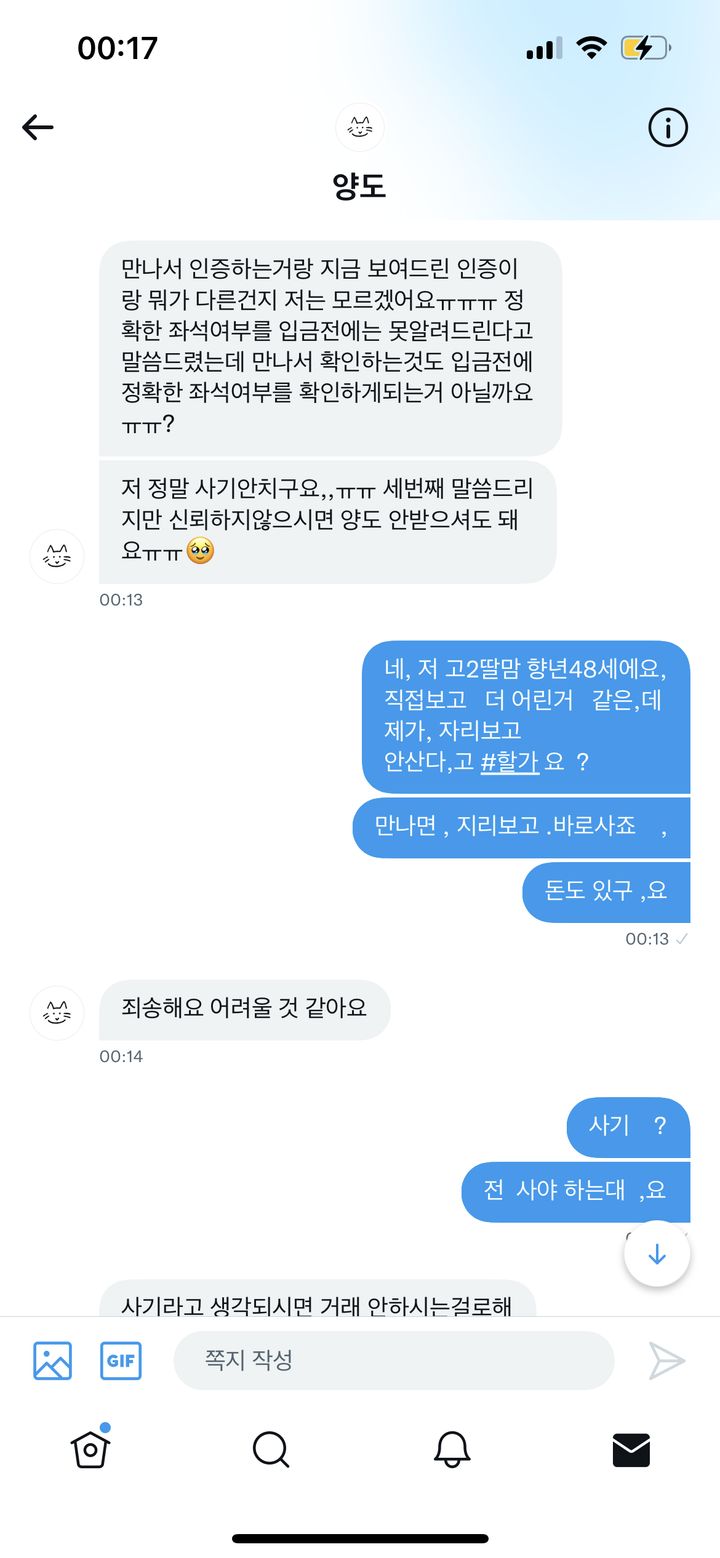View the 양도 profile picture at top
The height and width of the screenshot is (1558, 720).
coord(360,127)
